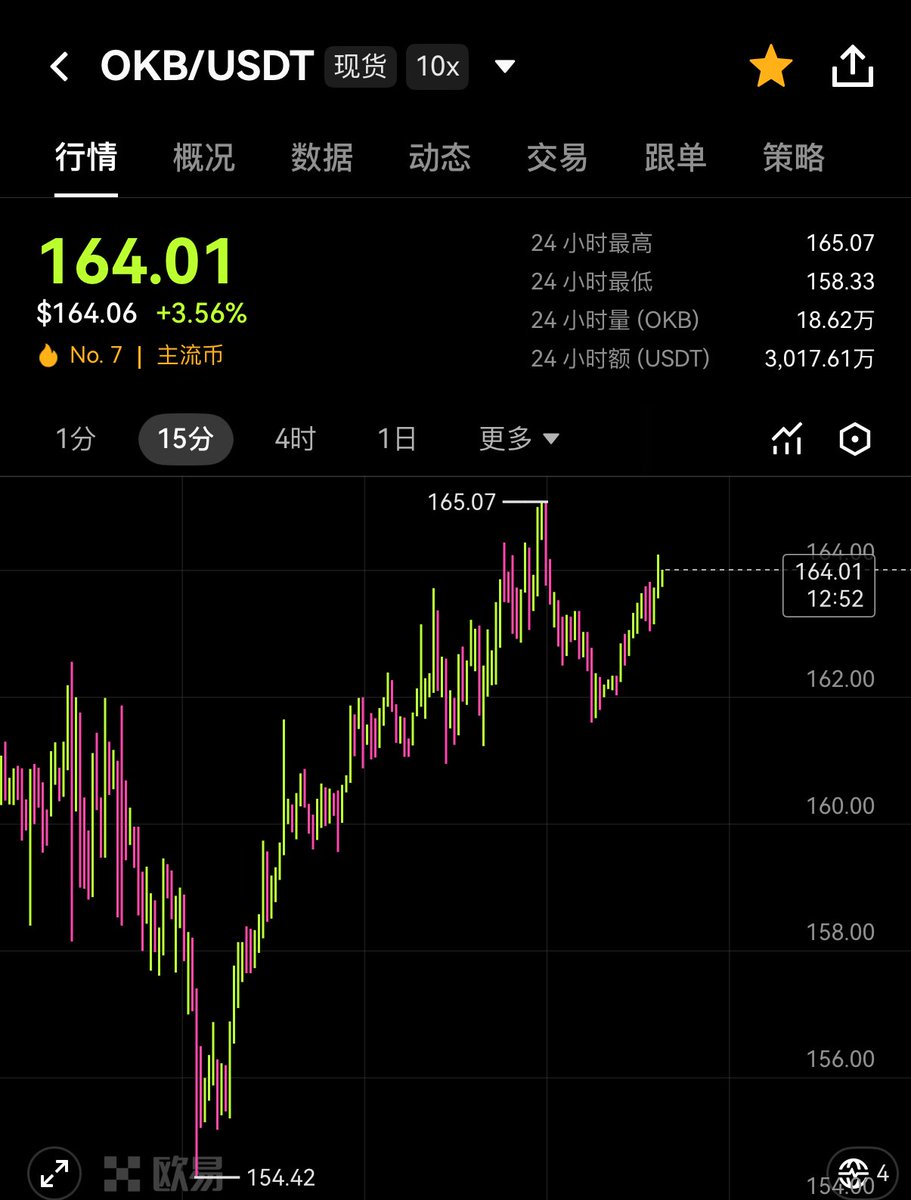This screenshot has height=1200, width=911.
Task: Select the 1分 chart interval
Action: pyautogui.click(x=75, y=439)
